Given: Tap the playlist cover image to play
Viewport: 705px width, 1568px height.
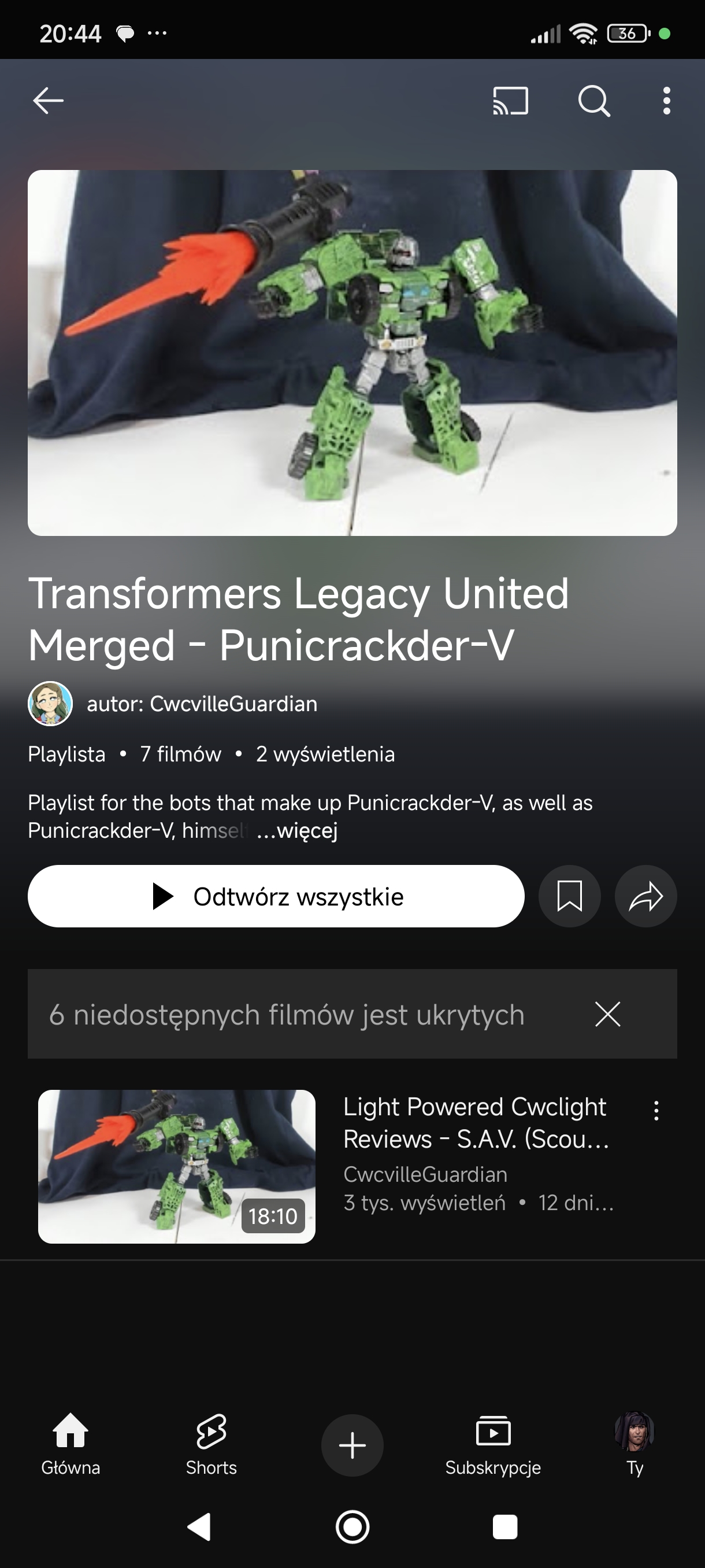Looking at the screenshot, I should [352, 353].
